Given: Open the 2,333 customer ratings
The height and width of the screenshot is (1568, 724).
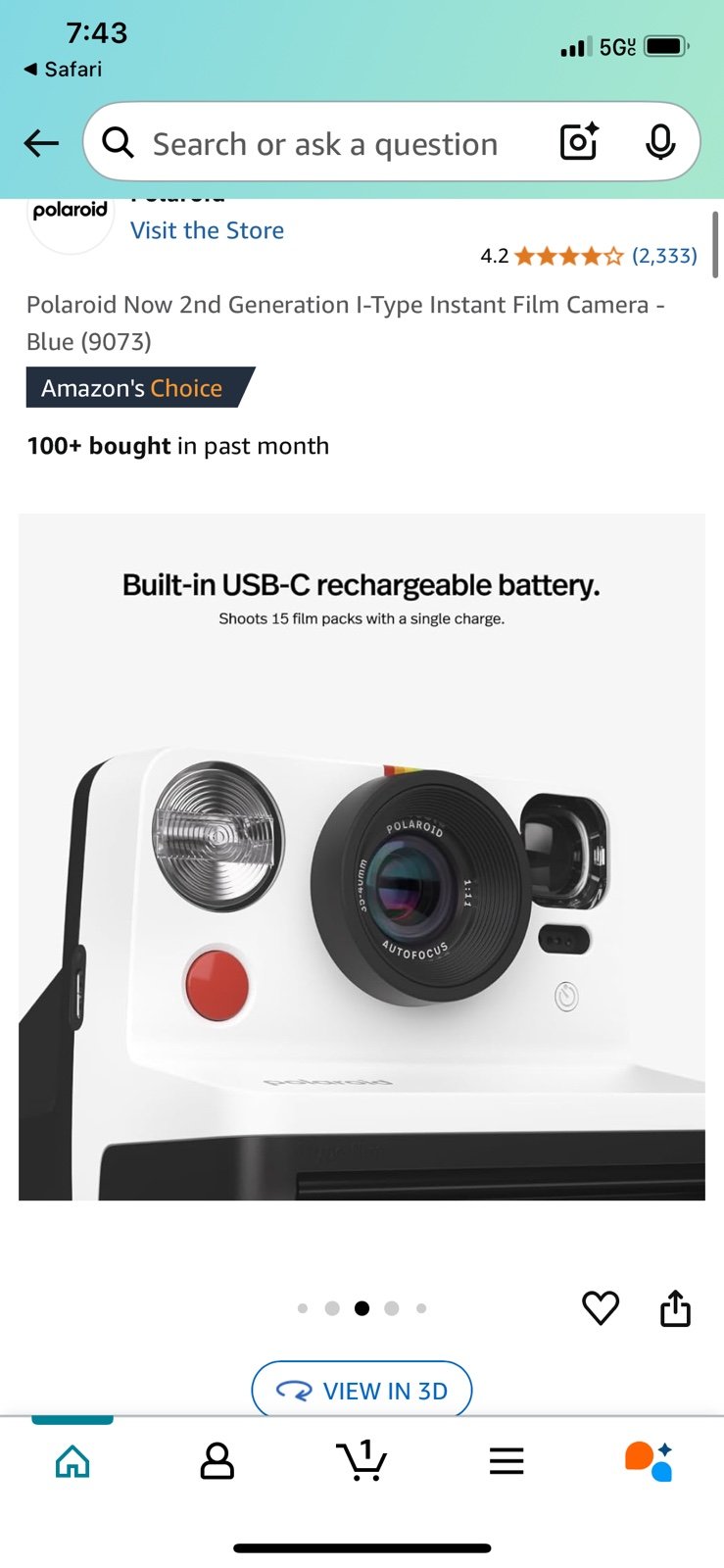Looking at the screenshot, I should pyautogui.click(x=664, y=256).
